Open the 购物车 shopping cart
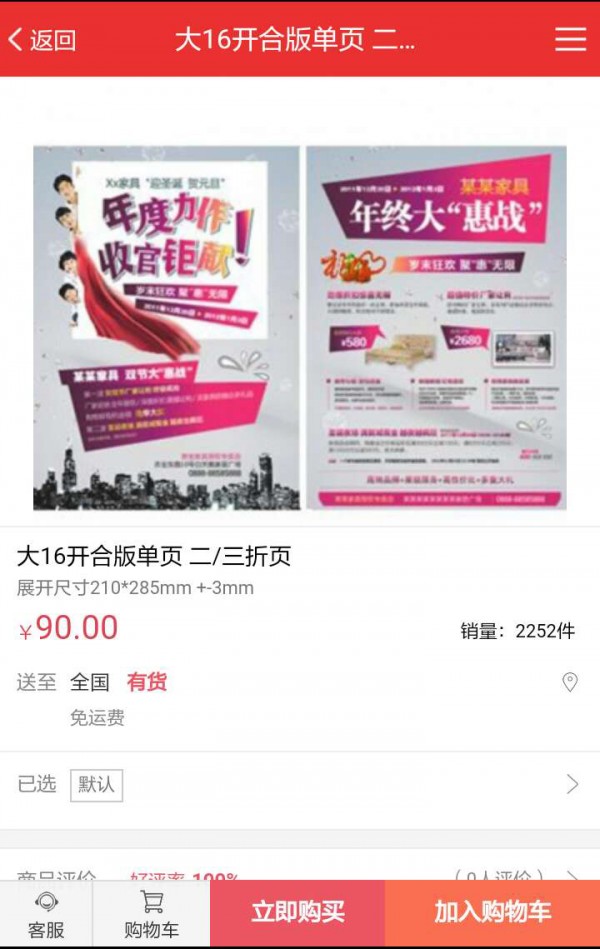 coord(152,914)
